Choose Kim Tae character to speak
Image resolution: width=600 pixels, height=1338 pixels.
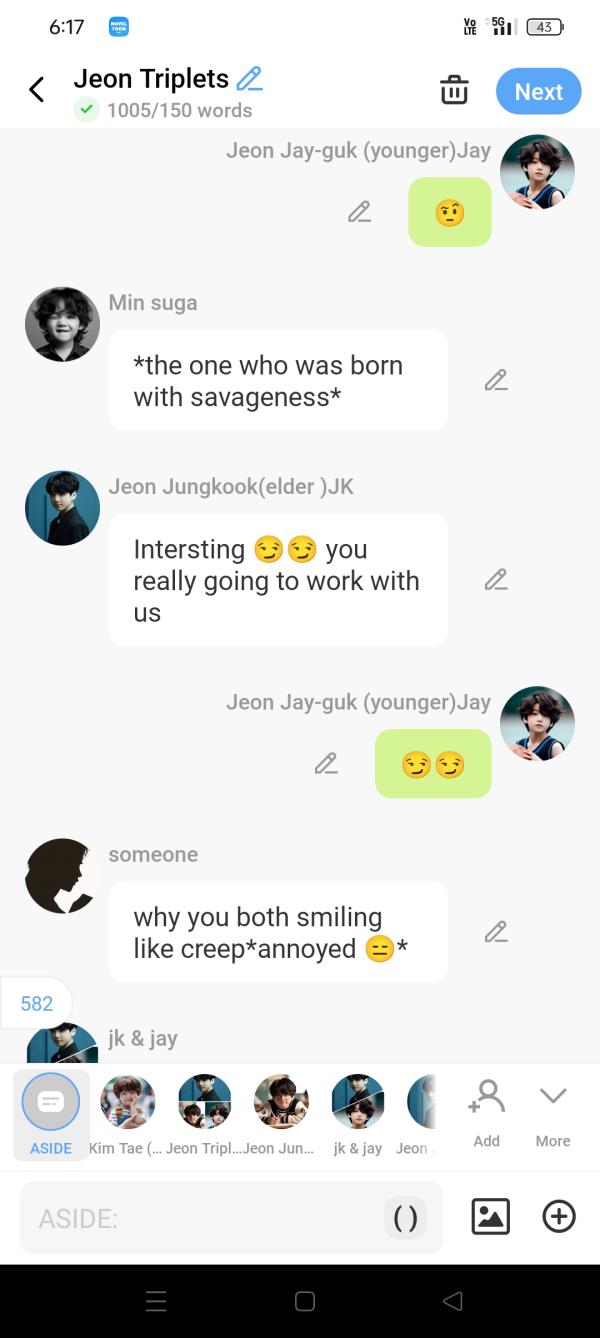pos(128,1112)
